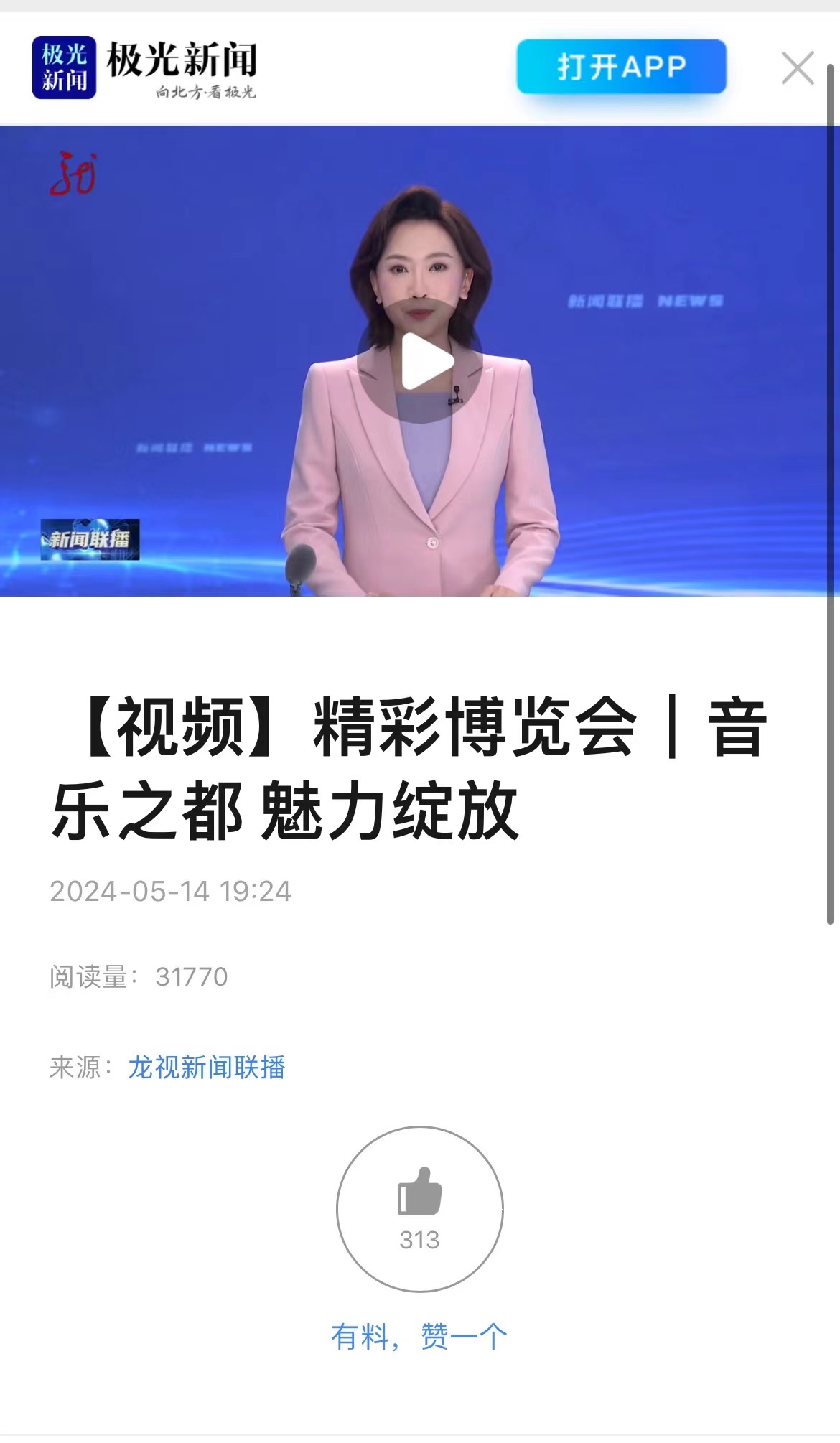Open the 龙视新闻联播 source link

[207, 1068]
